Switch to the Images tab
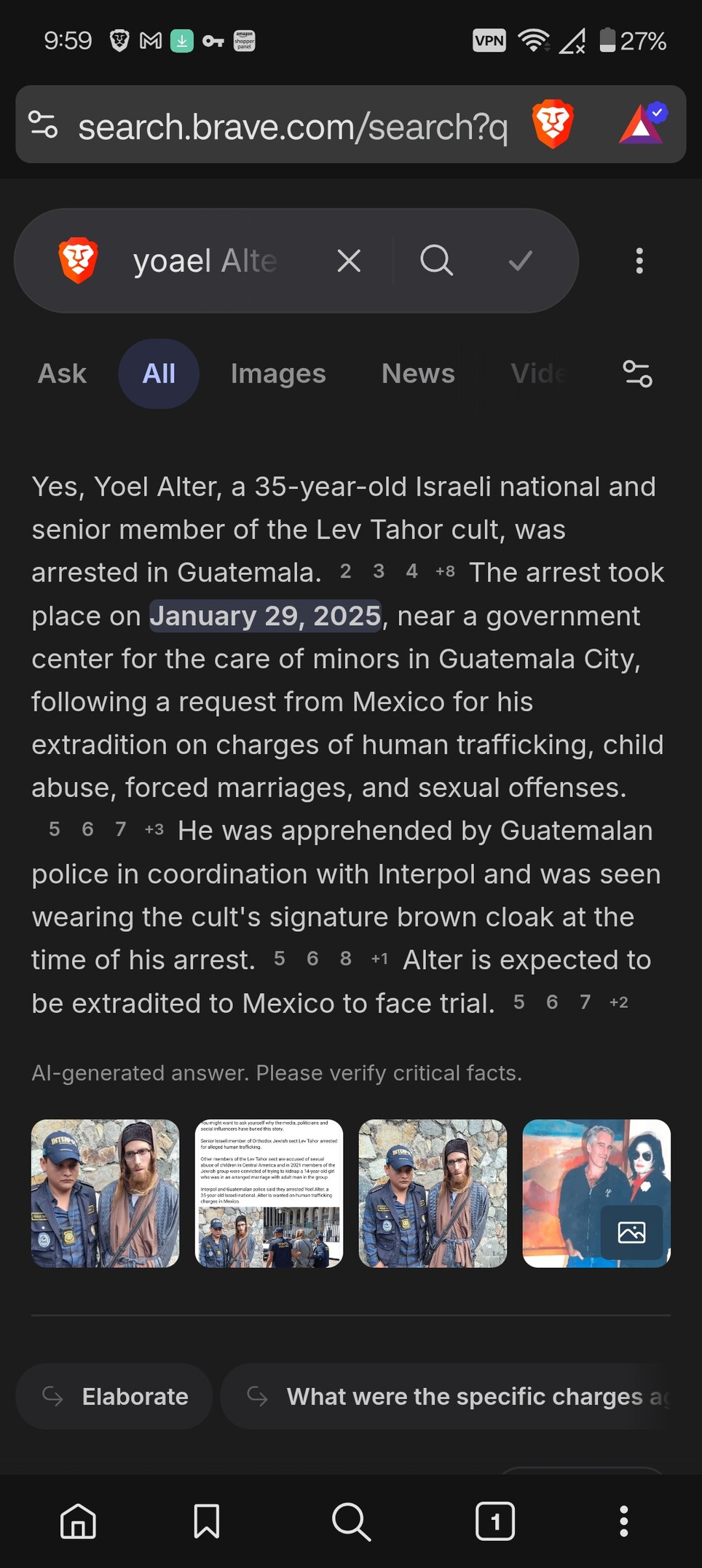This screenshot has width=702, height=1568. [278, 374]
